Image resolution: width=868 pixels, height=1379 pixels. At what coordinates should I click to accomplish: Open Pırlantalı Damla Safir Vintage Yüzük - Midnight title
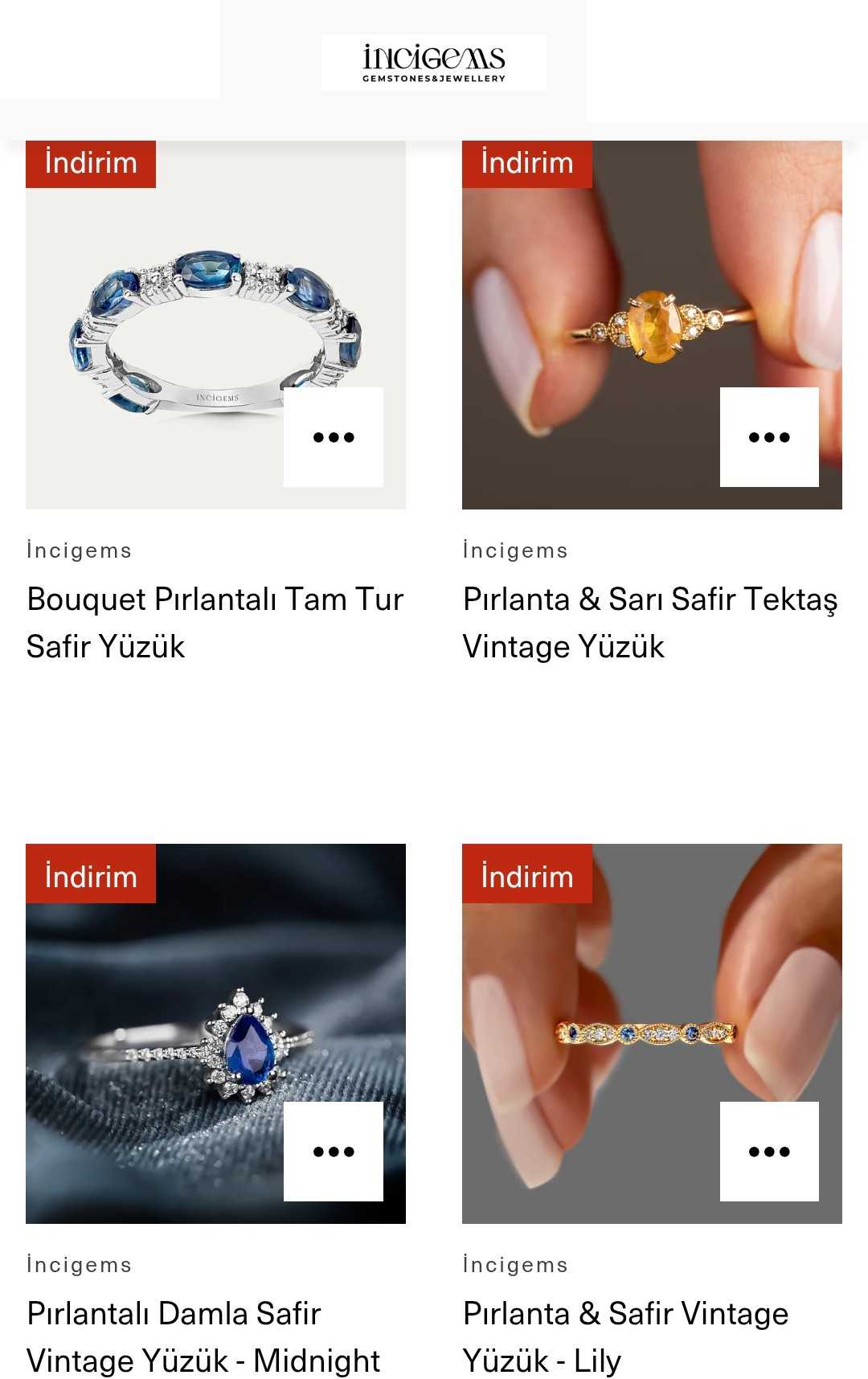click(x=203, y=1336)
